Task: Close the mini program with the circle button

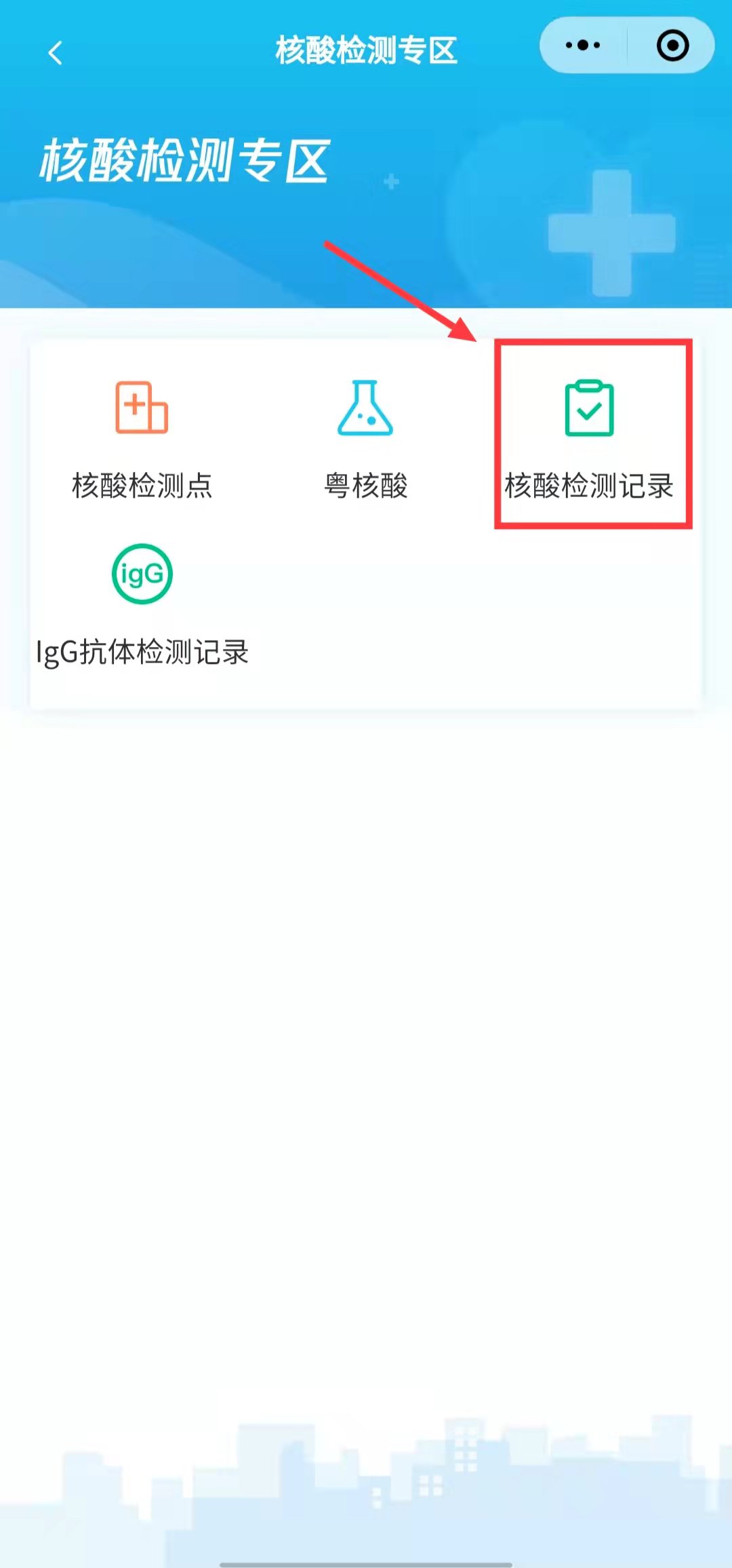Action: point(672,46)
